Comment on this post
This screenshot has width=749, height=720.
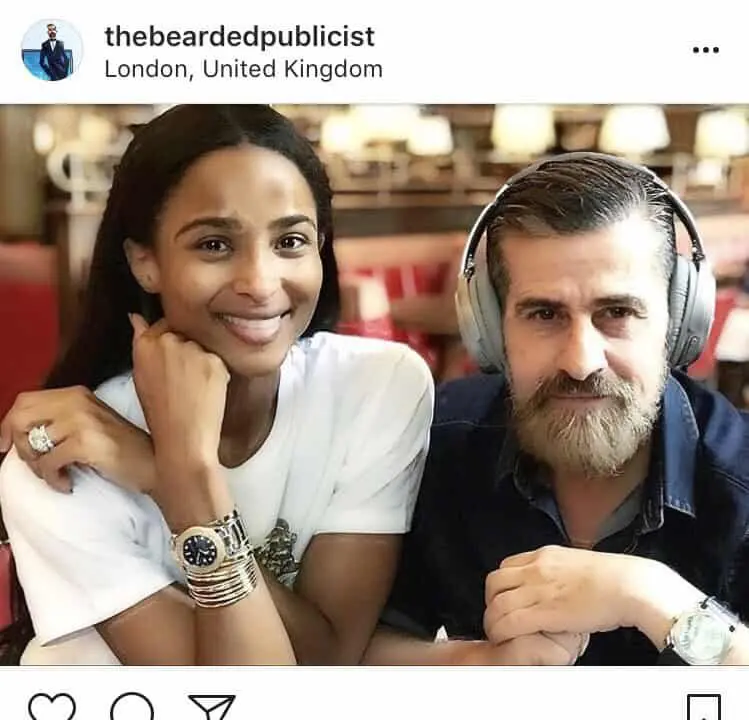132,707
